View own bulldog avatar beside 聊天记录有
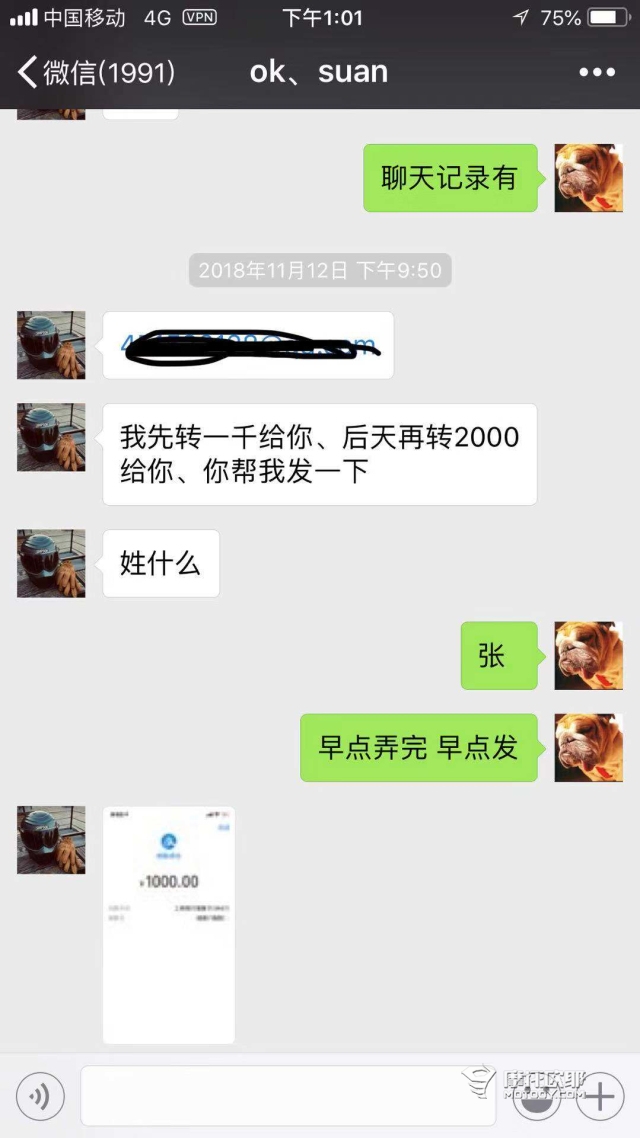 (588, 177)
